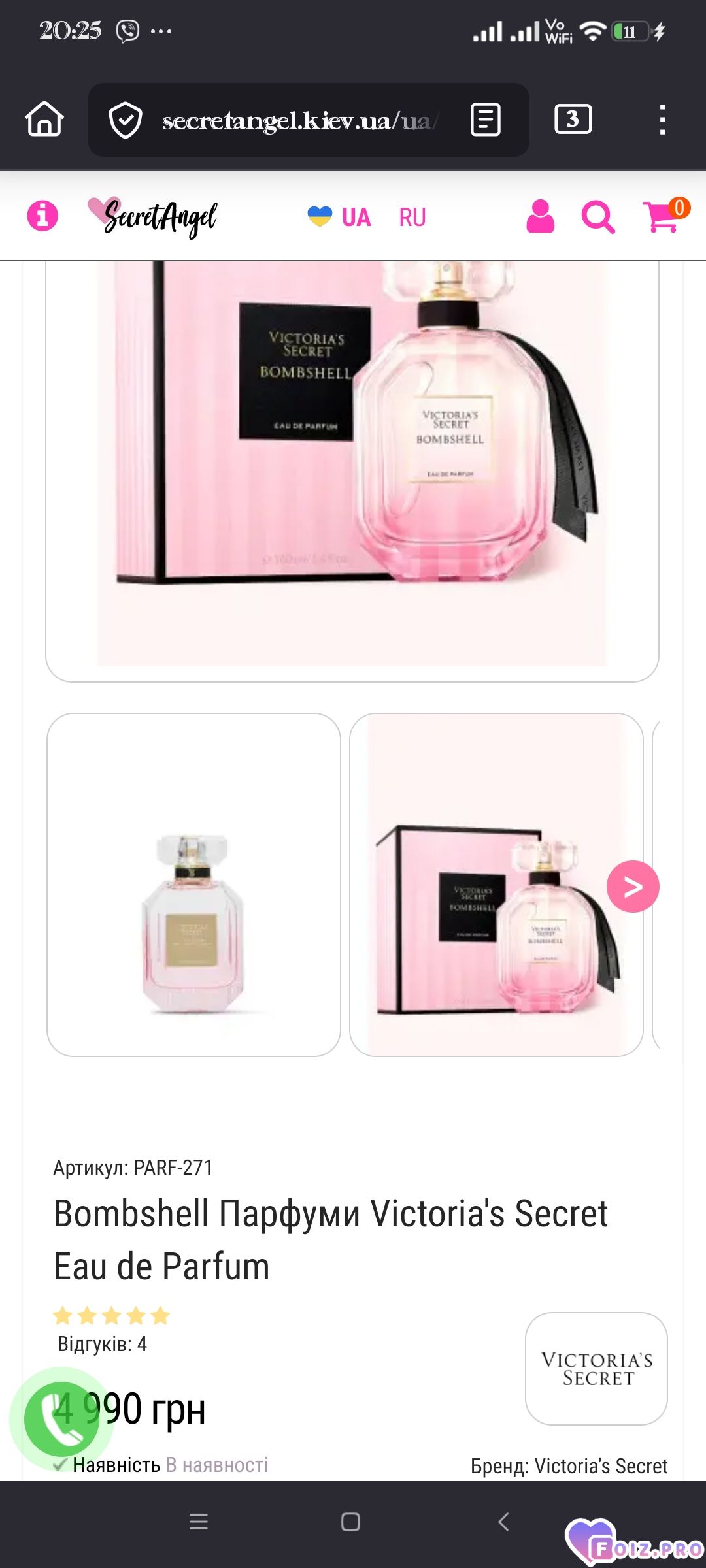The width and height of the screenshot is (706, 1568).
Task: Go to the browser home page
Action: click(x=44, y=120)
